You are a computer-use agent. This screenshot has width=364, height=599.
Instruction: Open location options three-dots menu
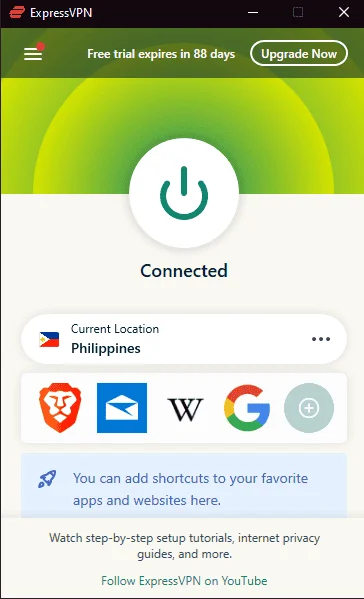[320, 339]
